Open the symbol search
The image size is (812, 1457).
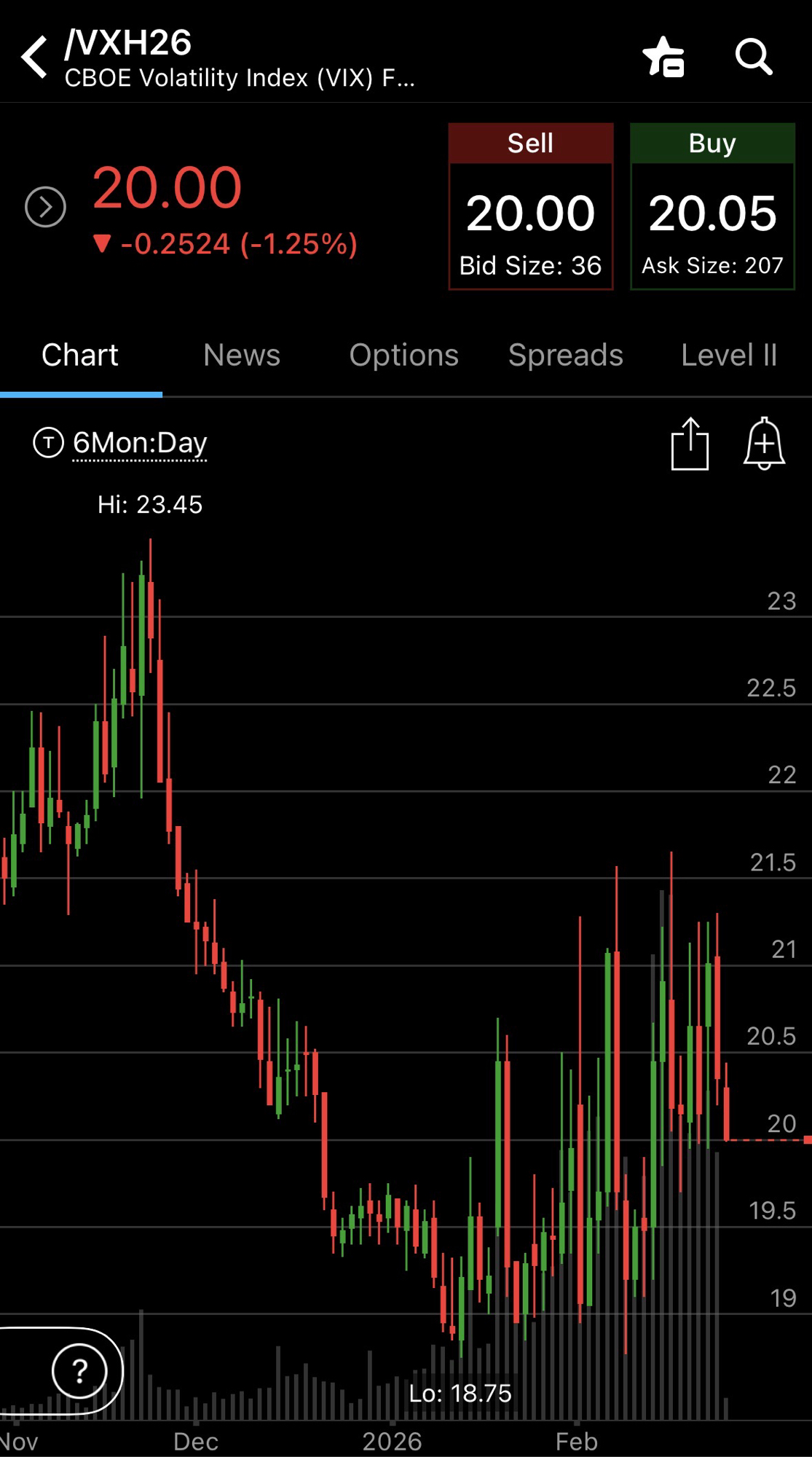[x=753, y=57]
